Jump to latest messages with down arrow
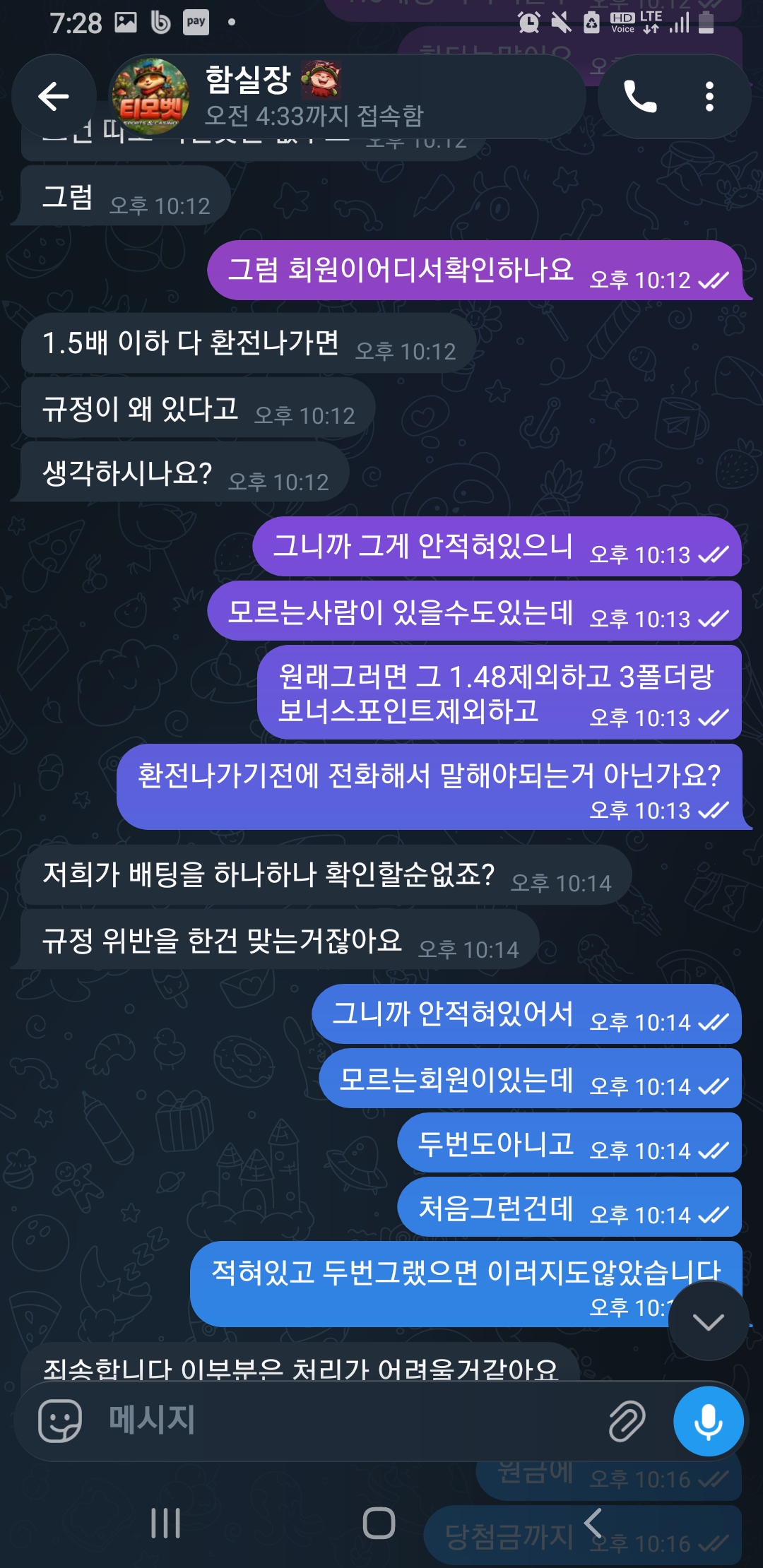 (x=708, y=1321)
